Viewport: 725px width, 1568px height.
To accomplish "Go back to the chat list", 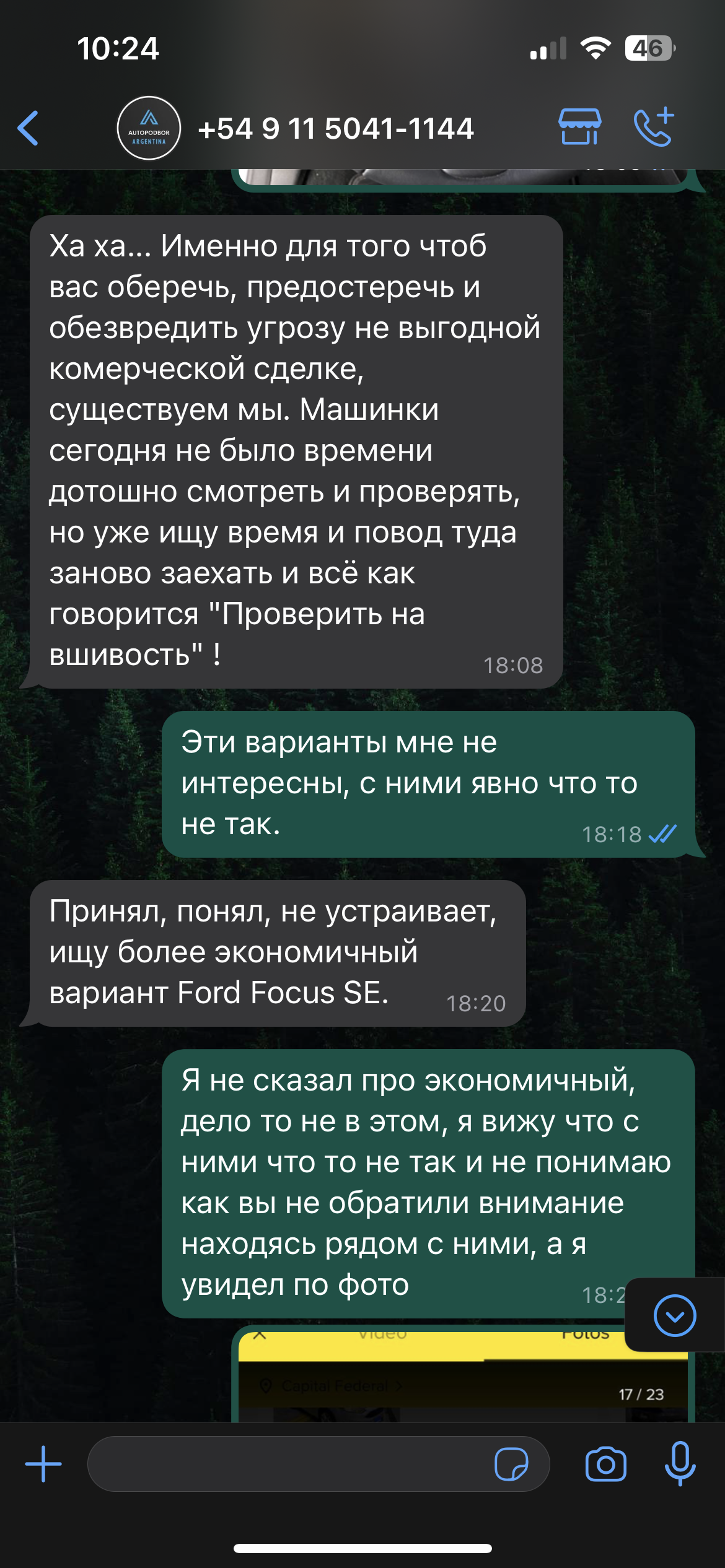I will point(29,128).
